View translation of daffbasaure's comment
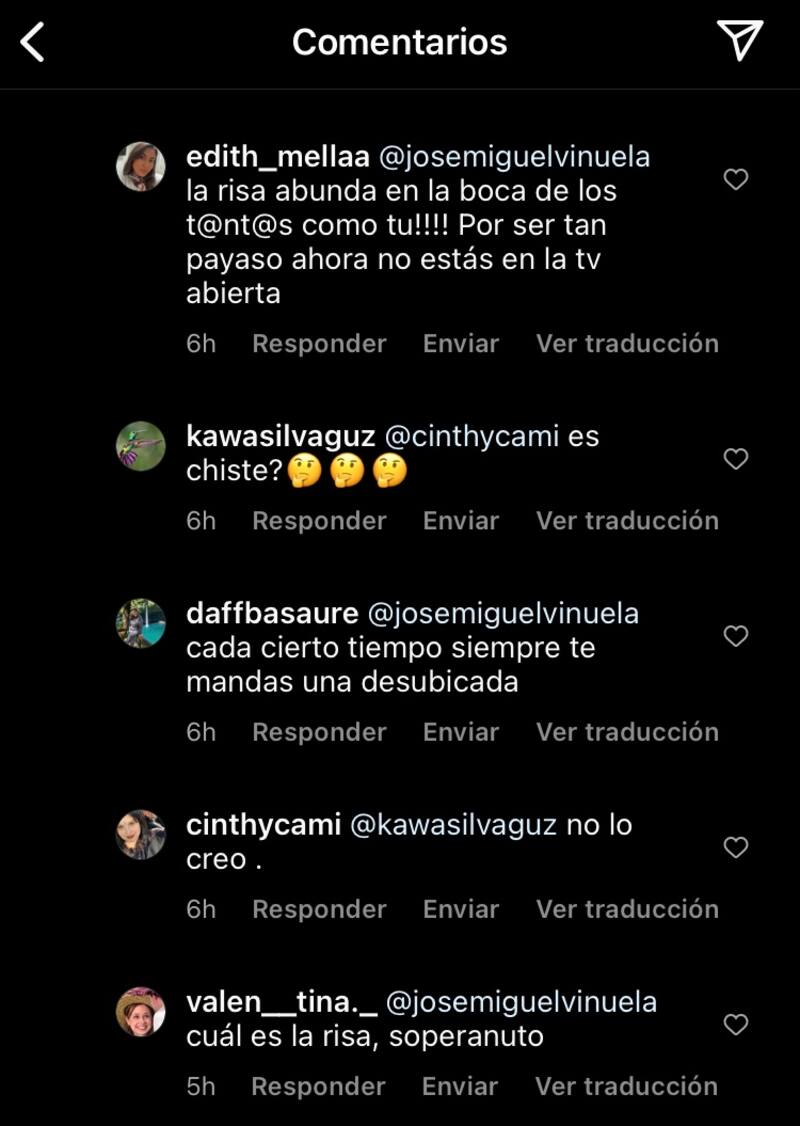 [x=627, y=731]
